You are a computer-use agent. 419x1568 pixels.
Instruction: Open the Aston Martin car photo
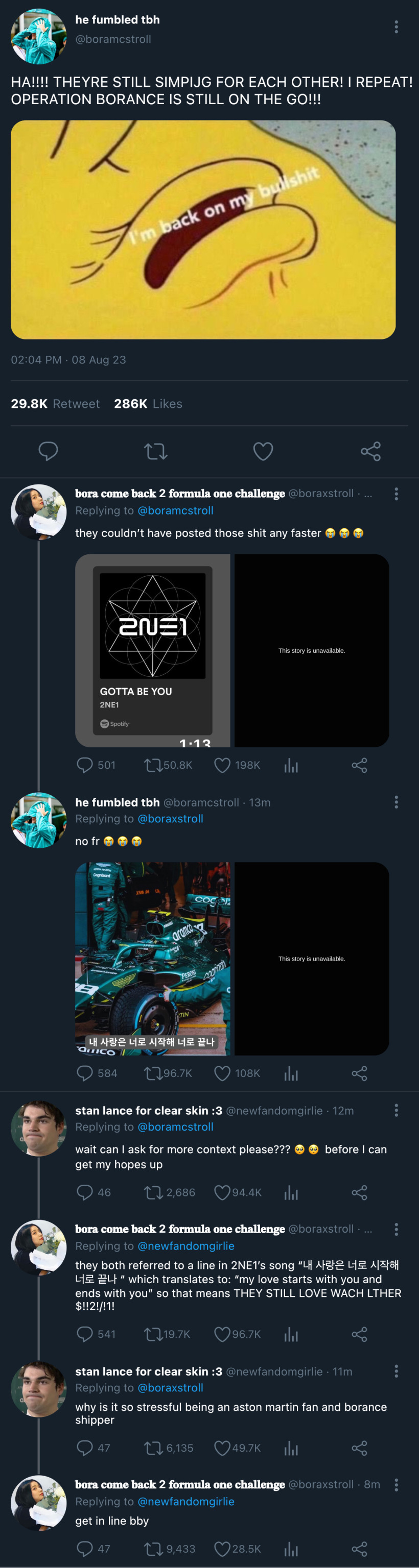tap(152, 958)
